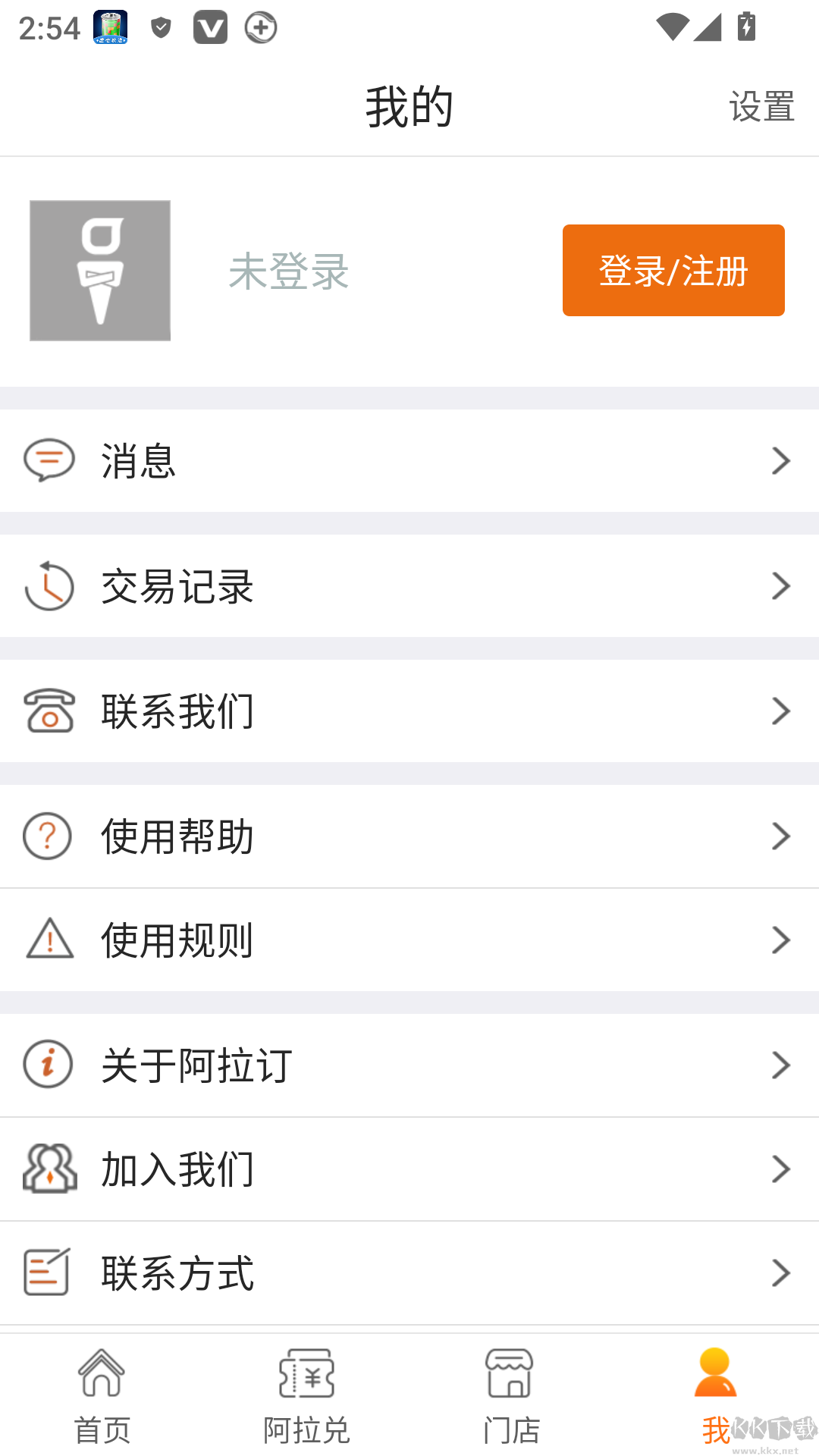Tap the 联系我们 telephone icon
Screen dimensions: 819x1456
coord(49,711)
